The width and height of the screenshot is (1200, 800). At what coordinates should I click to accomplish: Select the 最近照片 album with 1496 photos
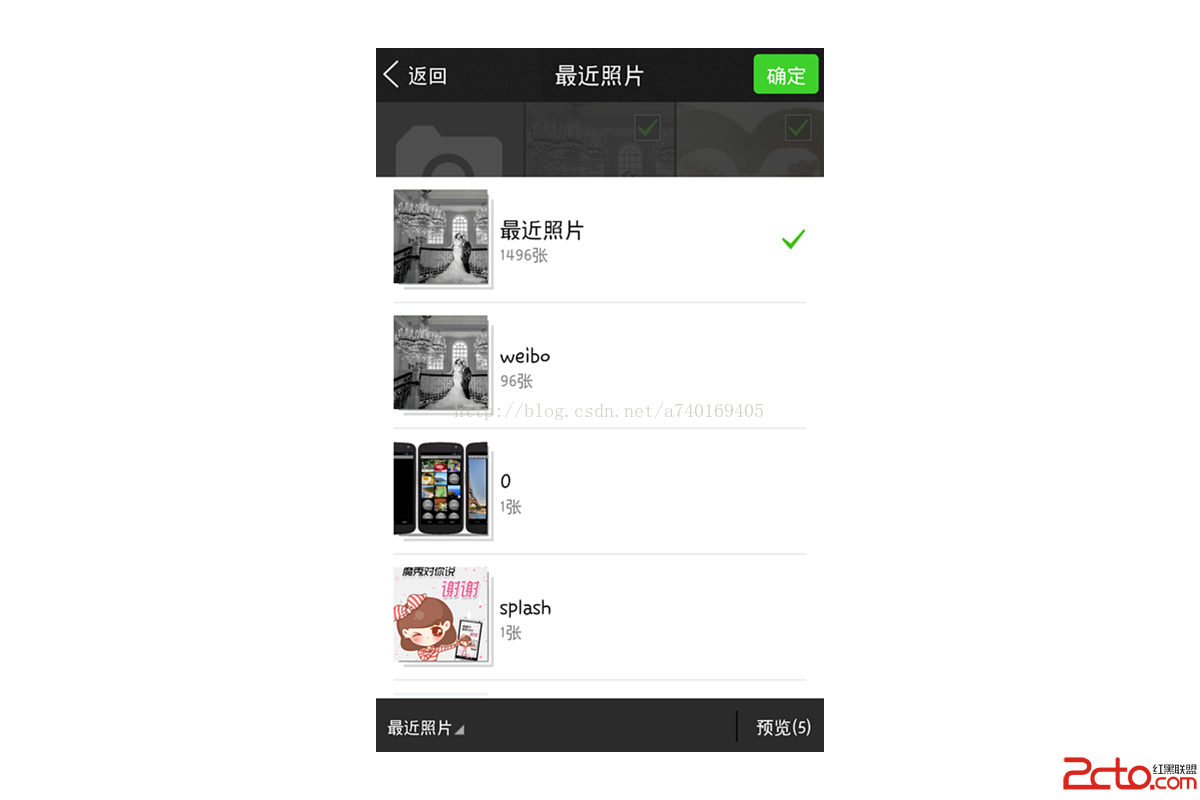599,240
